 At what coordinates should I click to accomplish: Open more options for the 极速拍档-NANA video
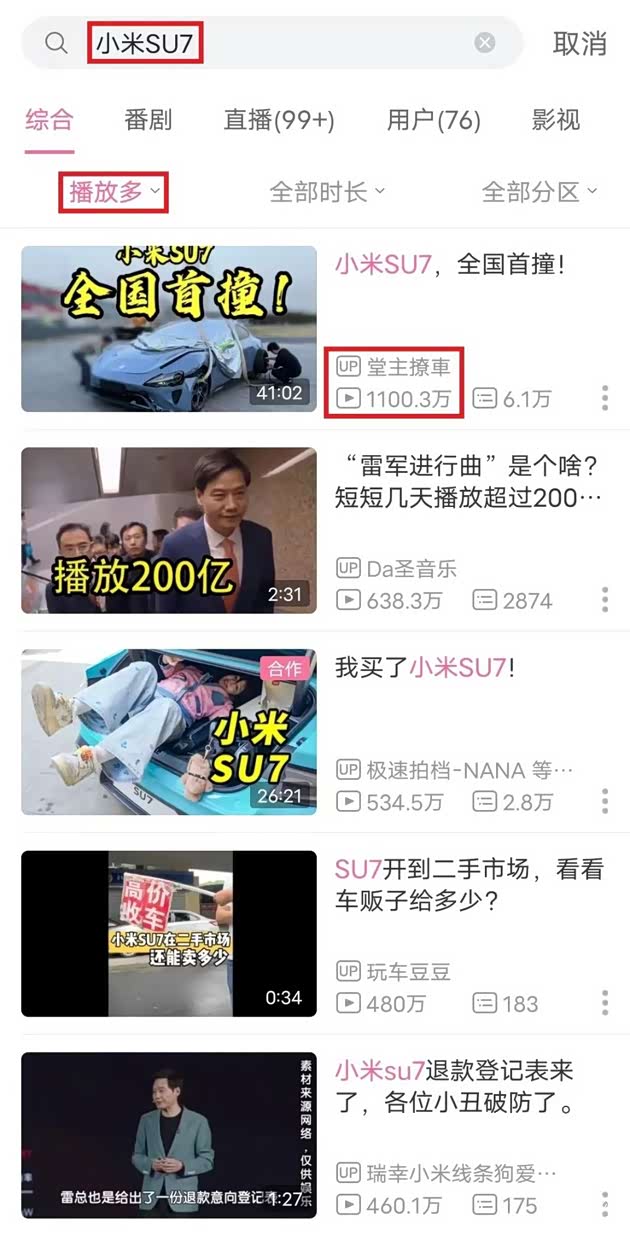click(605, 801)
